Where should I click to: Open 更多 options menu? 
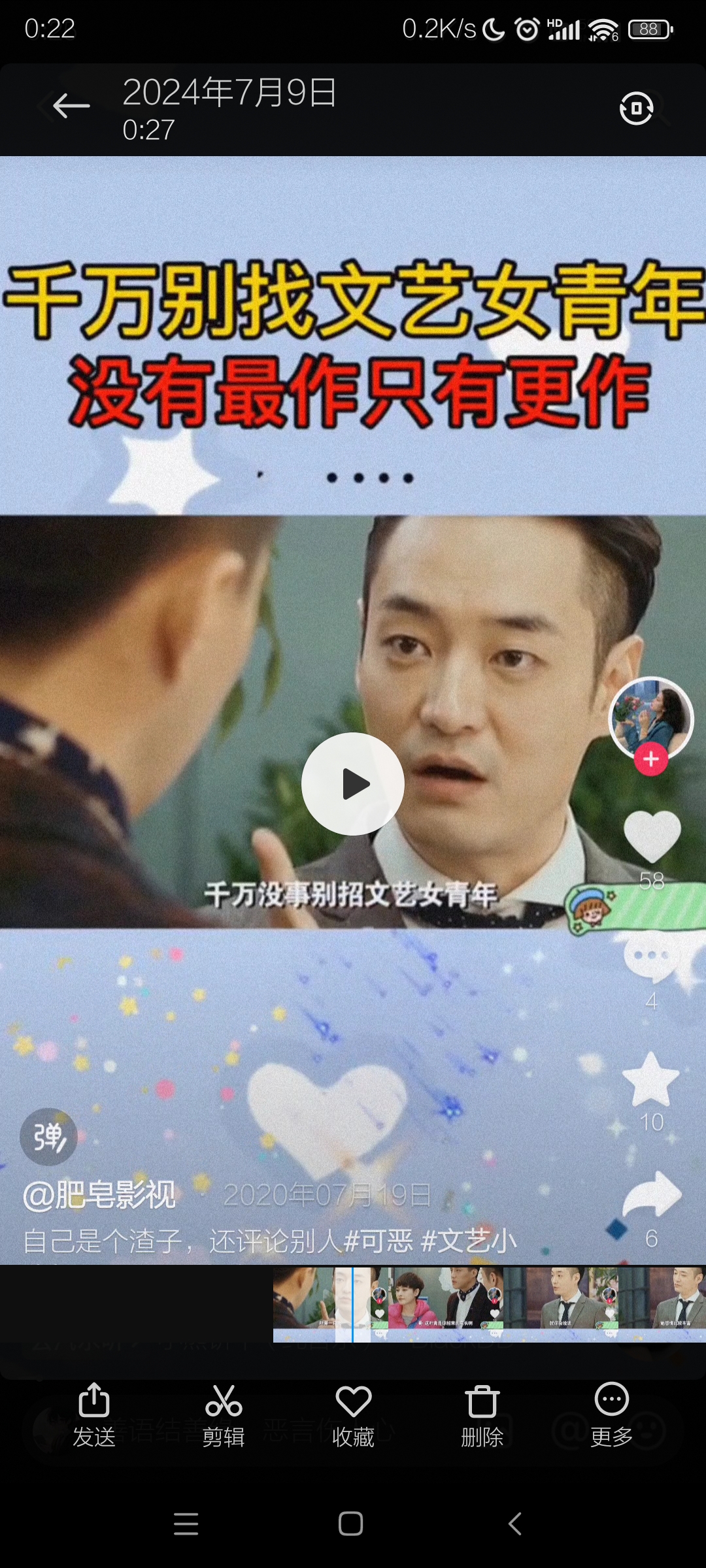611,1414
